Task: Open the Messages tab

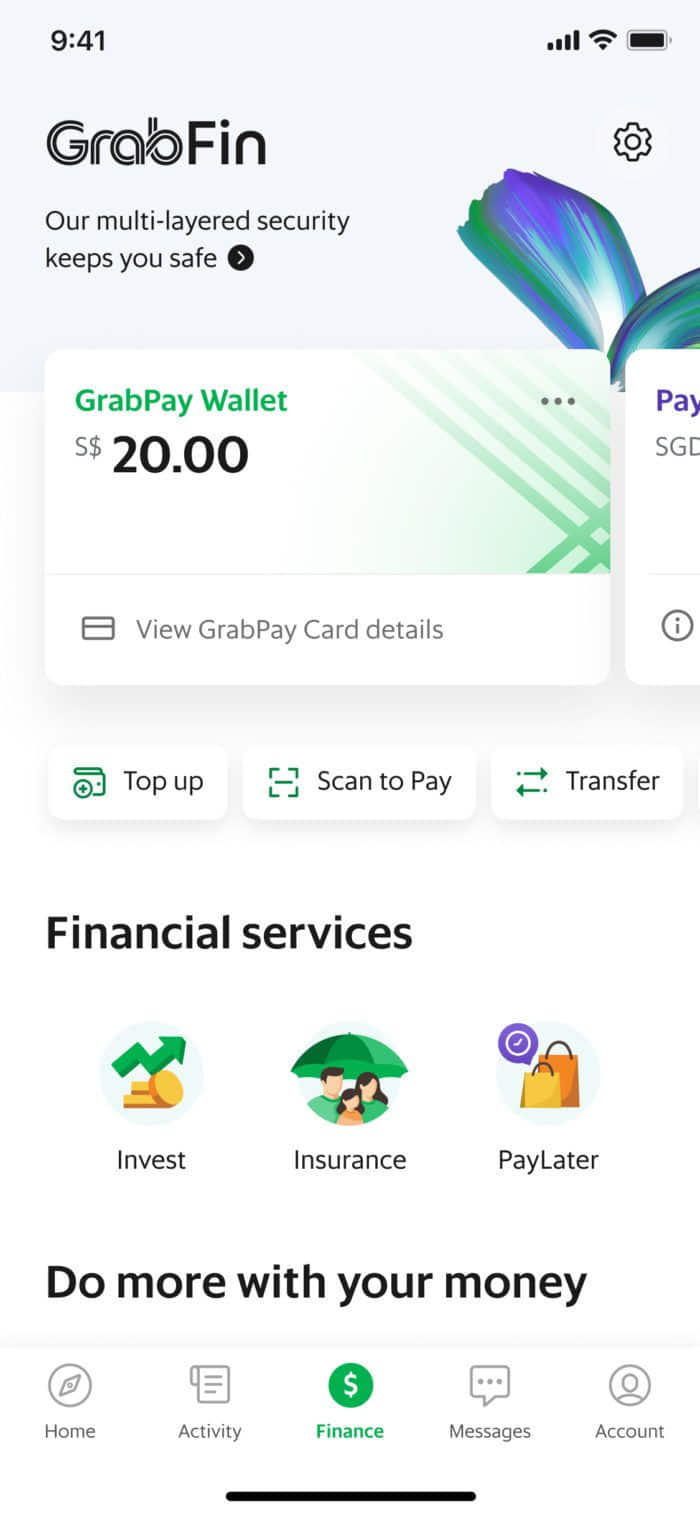Action: tap(490, 1402)
